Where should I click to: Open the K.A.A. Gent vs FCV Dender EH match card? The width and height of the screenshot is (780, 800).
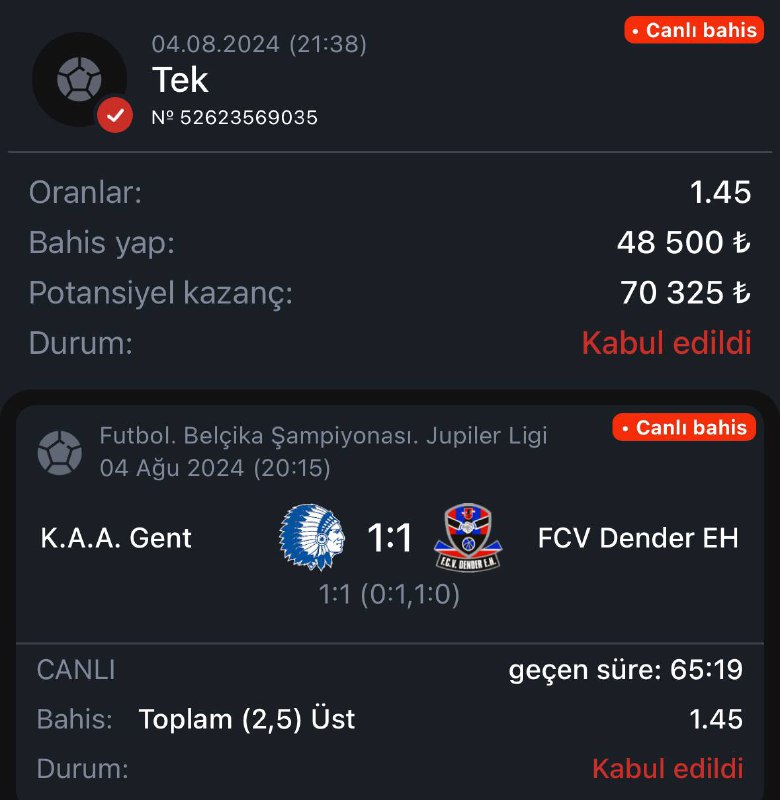pos(389,540)
